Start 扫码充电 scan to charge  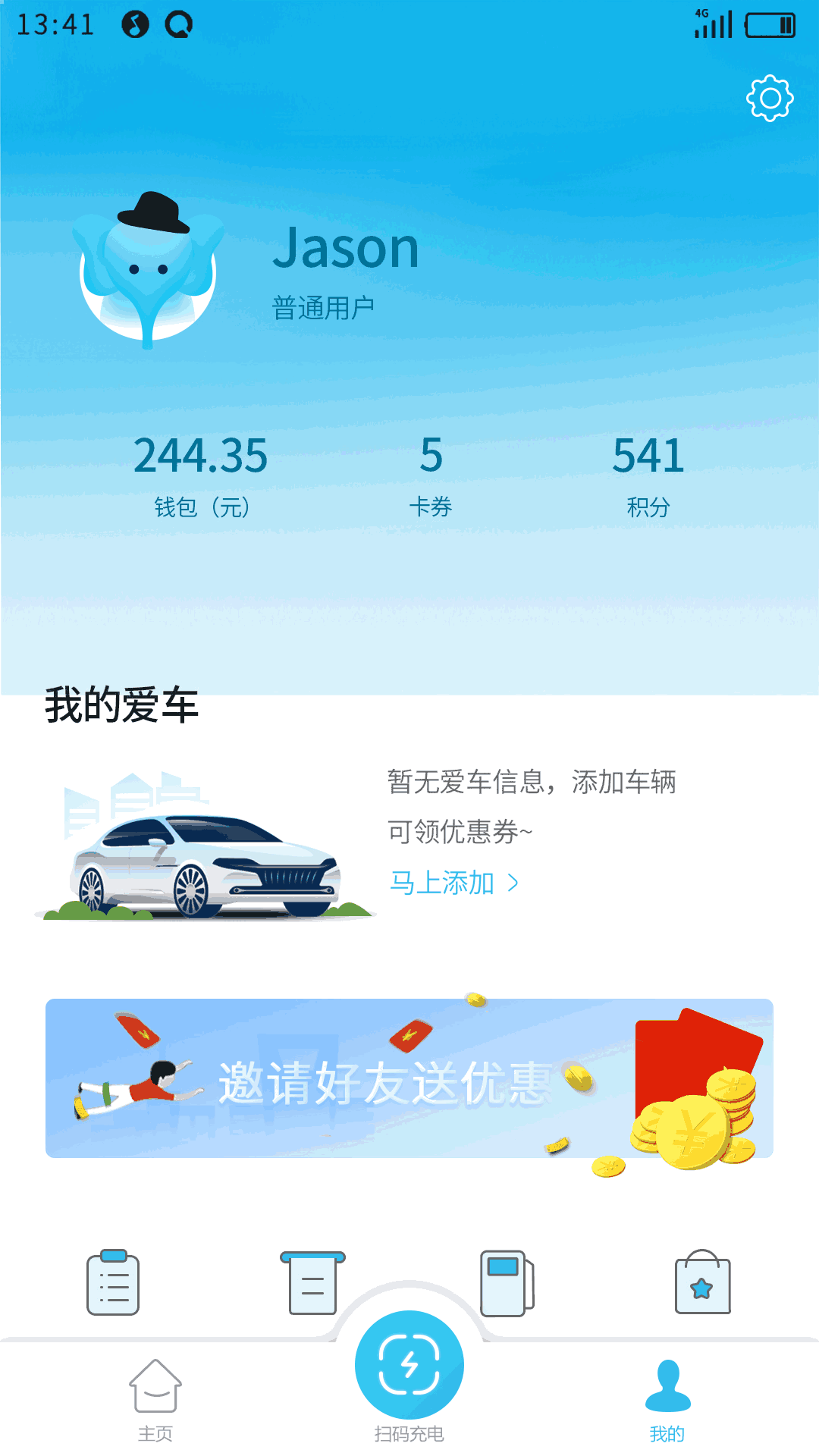(409, 1367)
